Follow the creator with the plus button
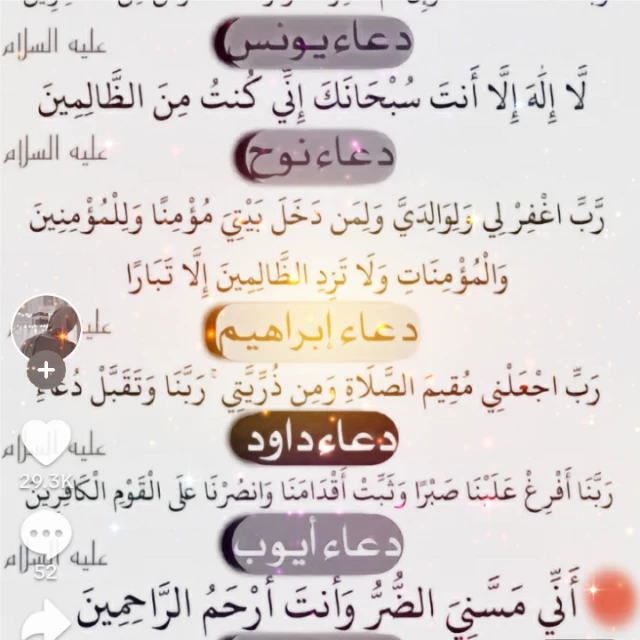Screen dimensions: 640x640 tap(46, 370)
